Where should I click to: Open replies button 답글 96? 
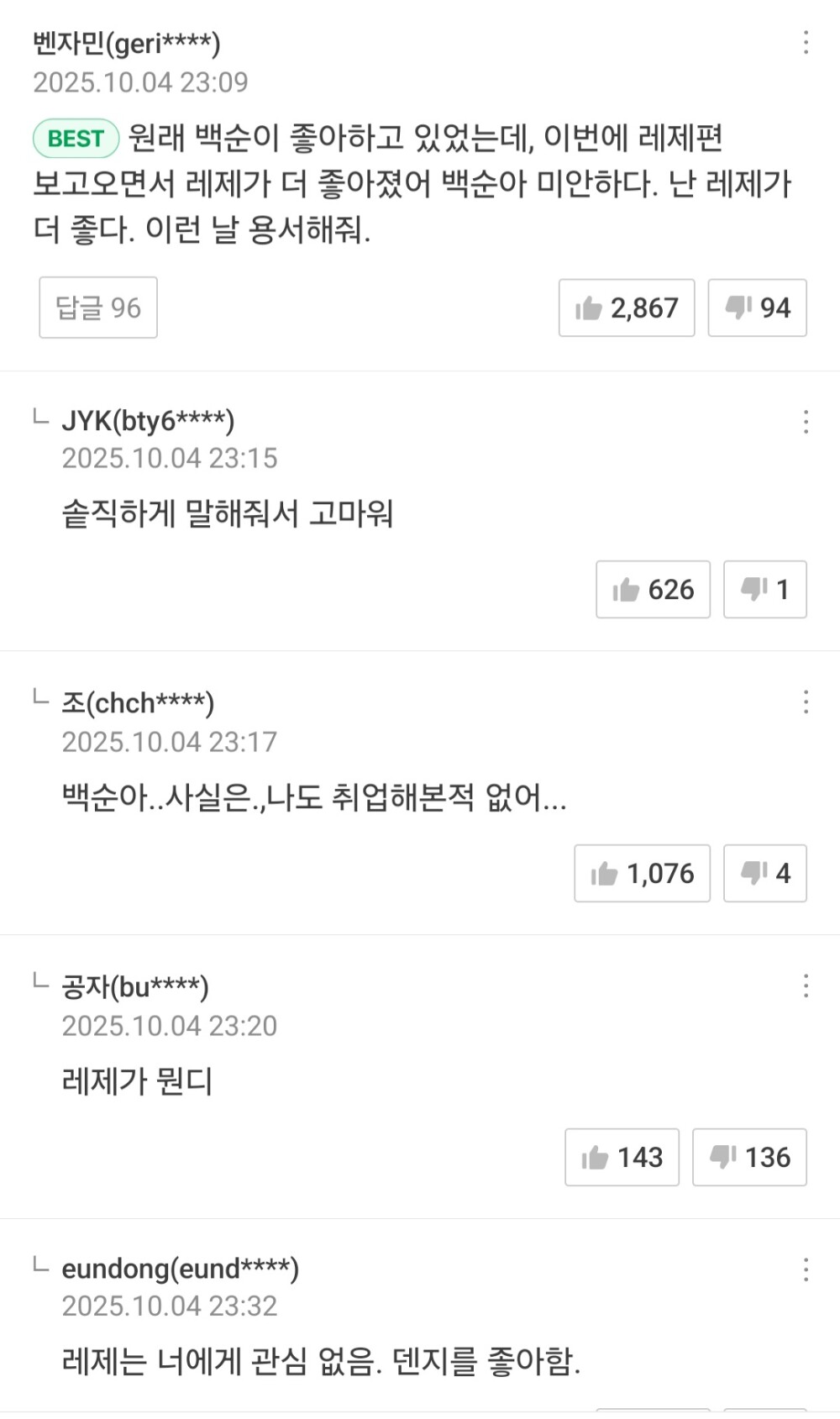[98, 307]
